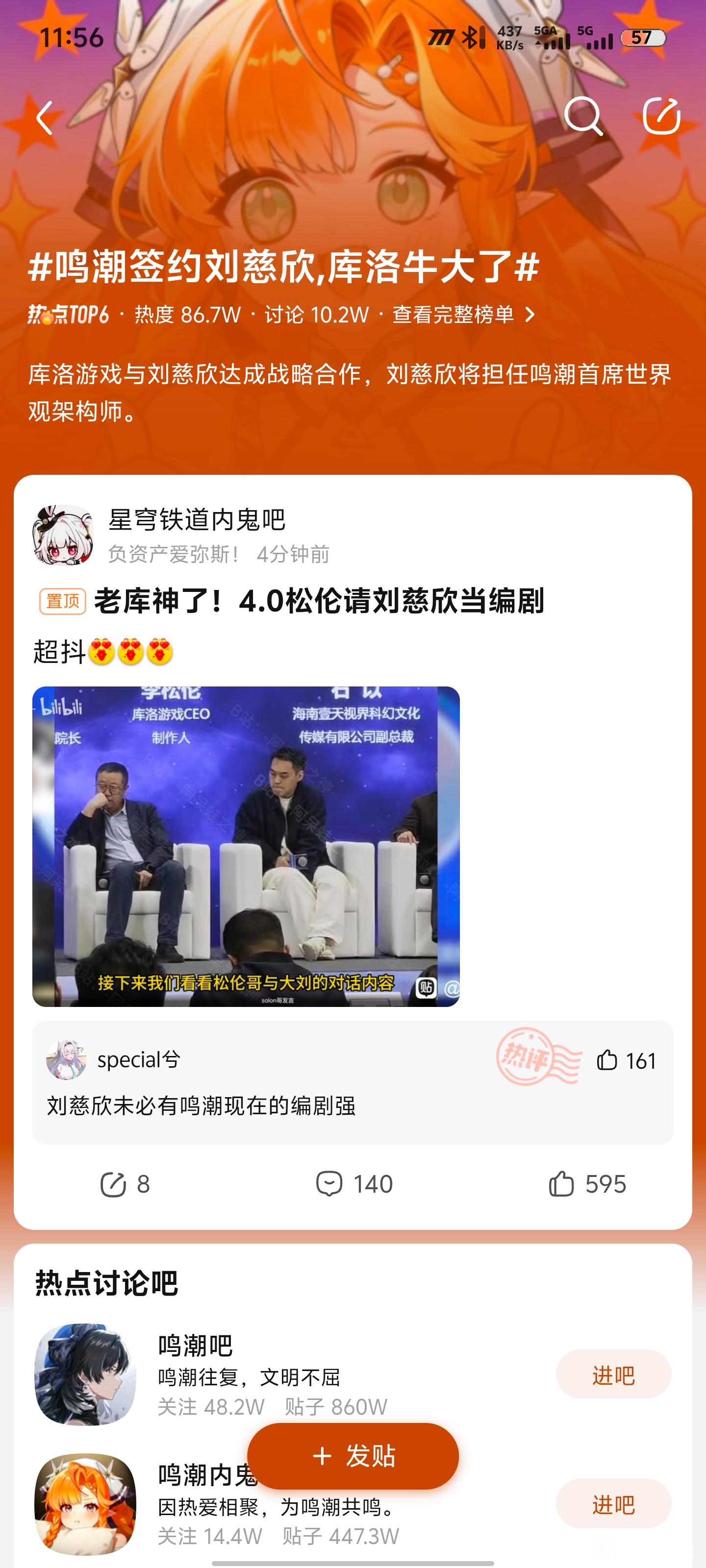706x1568 pixels.
Task: View the full ranking list (查看完整榜单)
Action: click(x=463, y=315)
